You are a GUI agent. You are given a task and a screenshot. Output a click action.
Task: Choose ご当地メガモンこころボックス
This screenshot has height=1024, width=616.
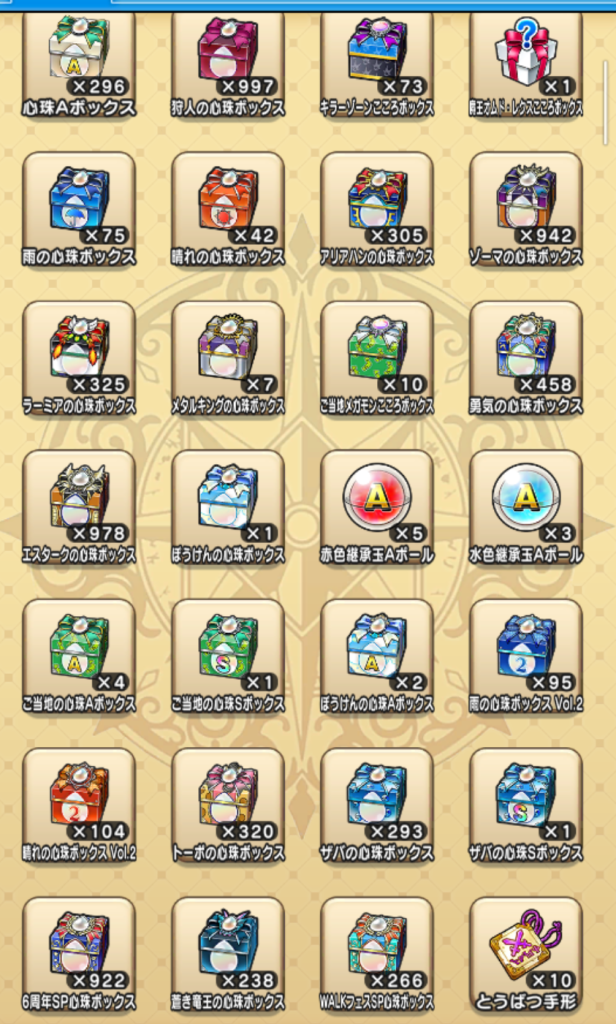[x=377, y=352]
